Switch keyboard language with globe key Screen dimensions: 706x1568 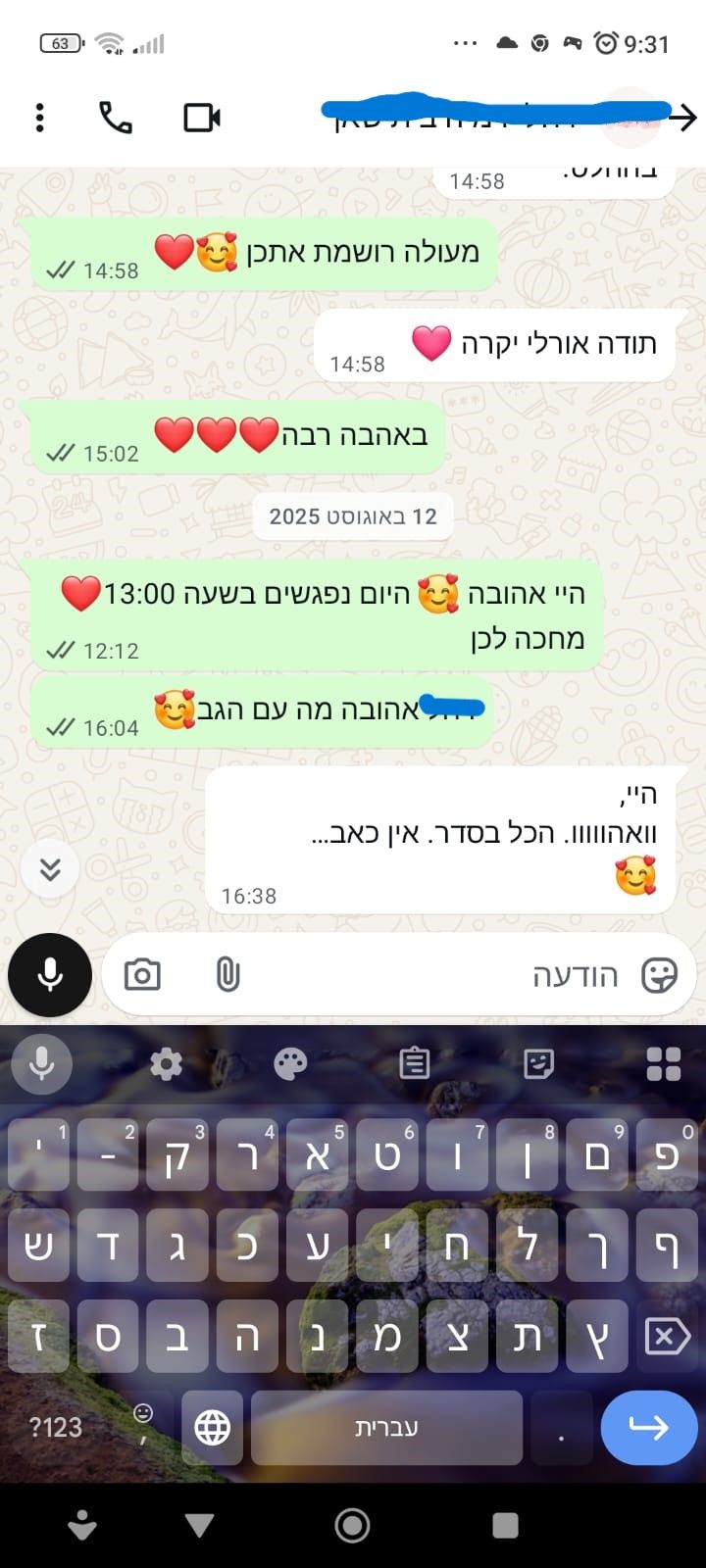point(212,1428)
